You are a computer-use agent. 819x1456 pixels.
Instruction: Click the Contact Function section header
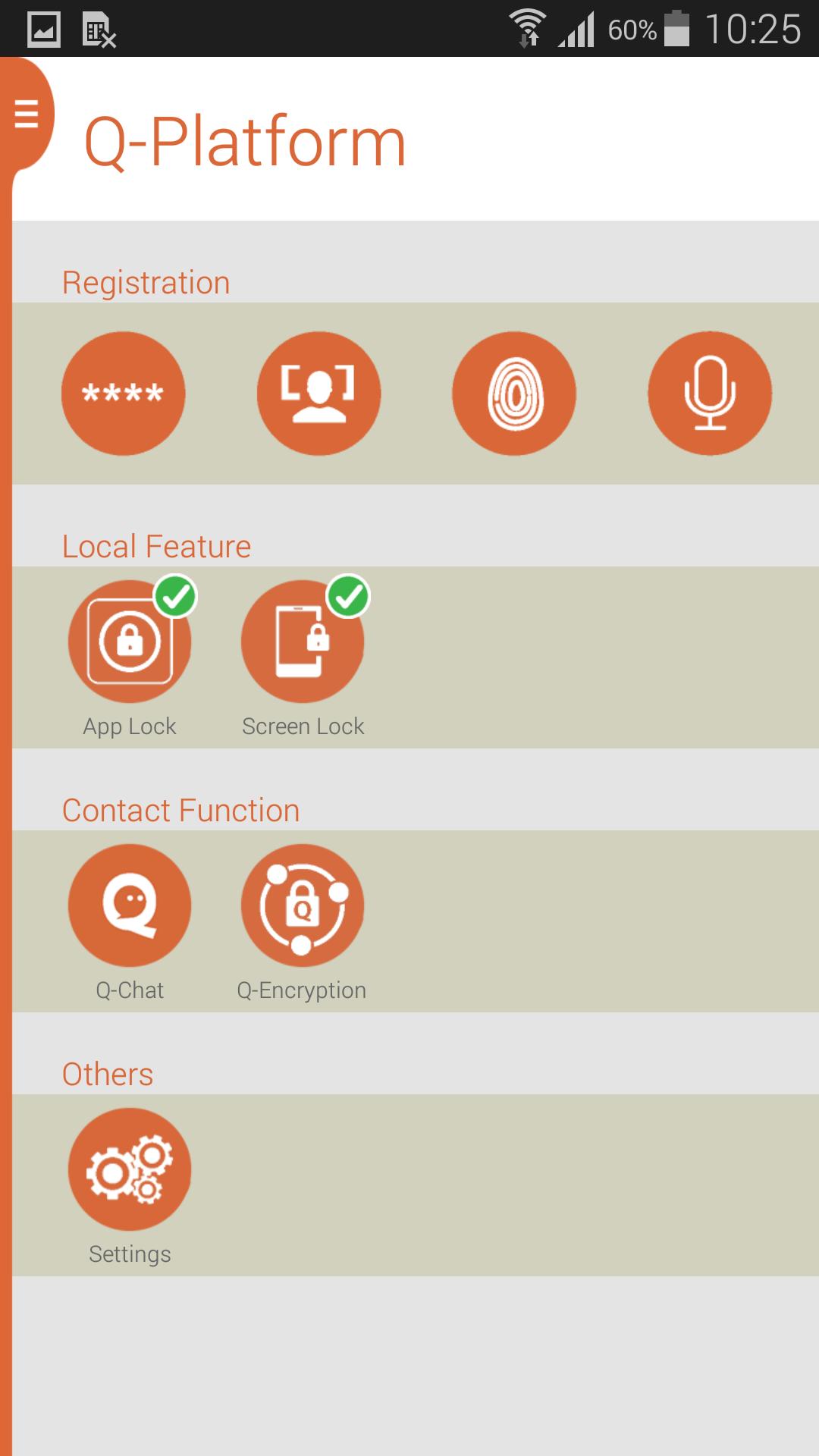point(181,810)
